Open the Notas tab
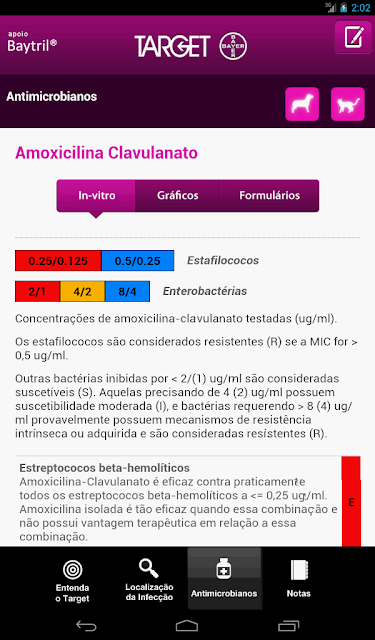Image resolution: width=375 pixels, height=640 pixels. click(x=298, y=580)
